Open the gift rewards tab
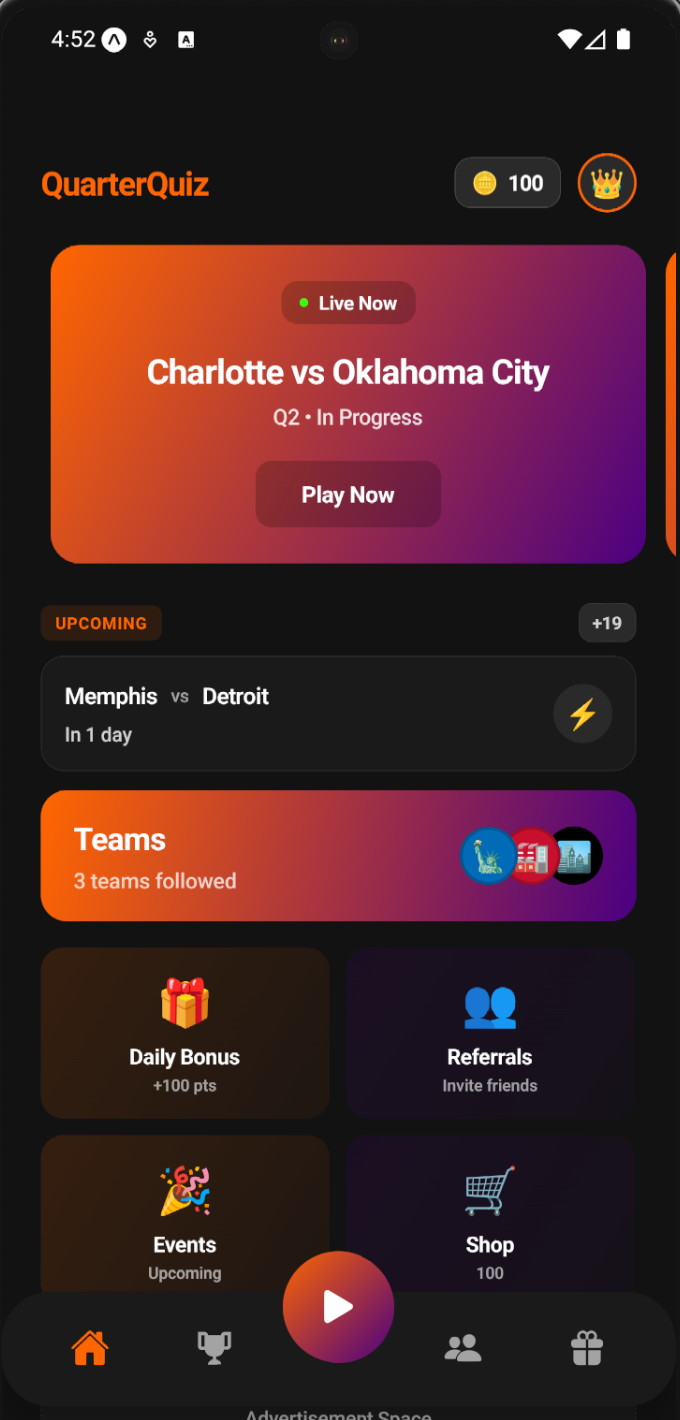The image size is (680, 1420). click(x=587, y=1348)
